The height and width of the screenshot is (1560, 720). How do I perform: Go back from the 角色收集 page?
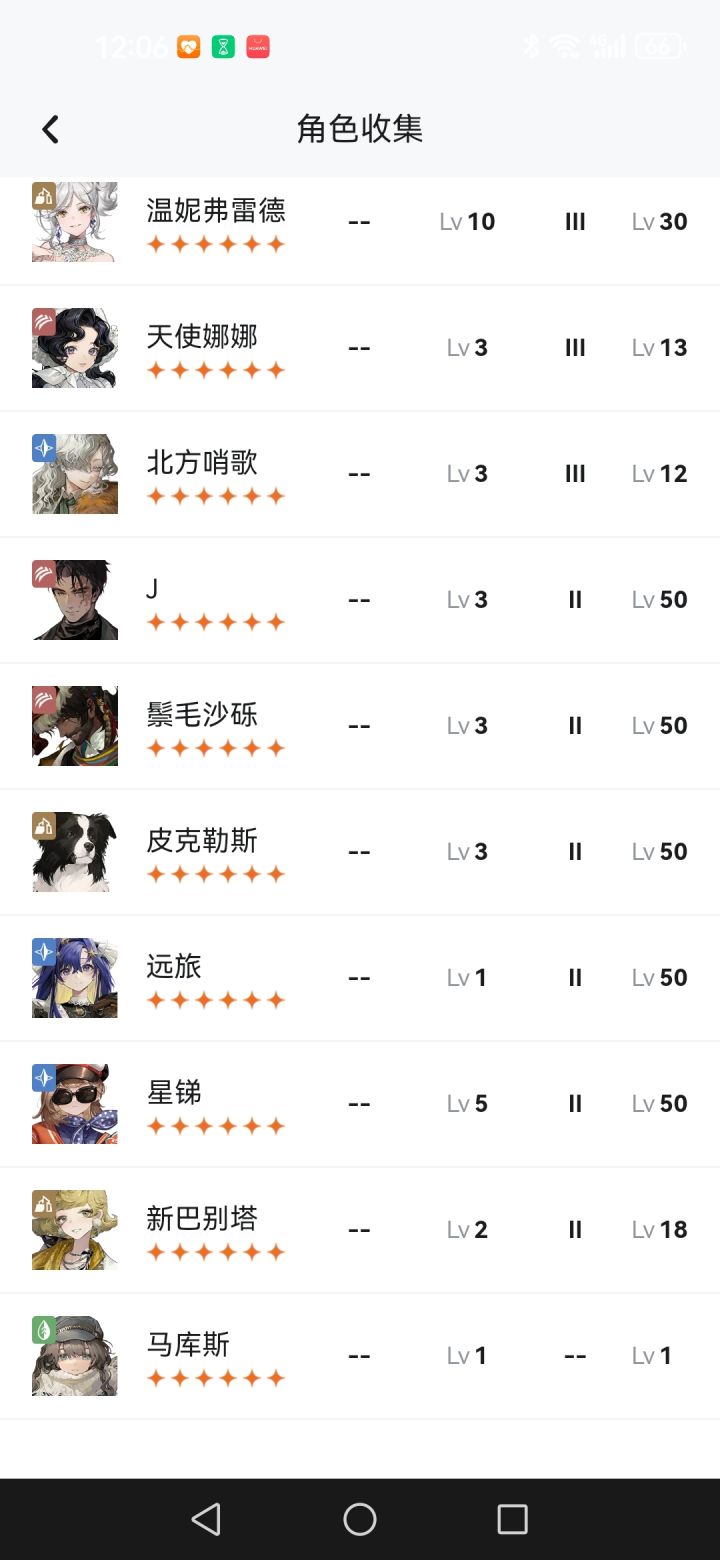pos(50,129)
